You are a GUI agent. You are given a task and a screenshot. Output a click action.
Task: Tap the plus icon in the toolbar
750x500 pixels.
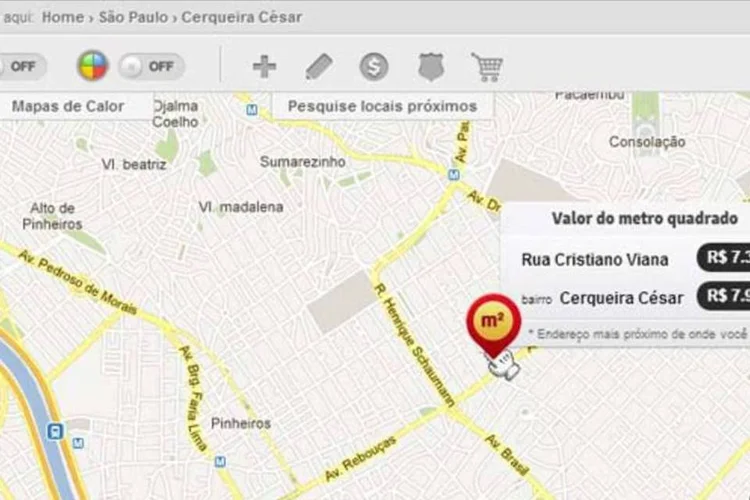click(x=264, y=67)
